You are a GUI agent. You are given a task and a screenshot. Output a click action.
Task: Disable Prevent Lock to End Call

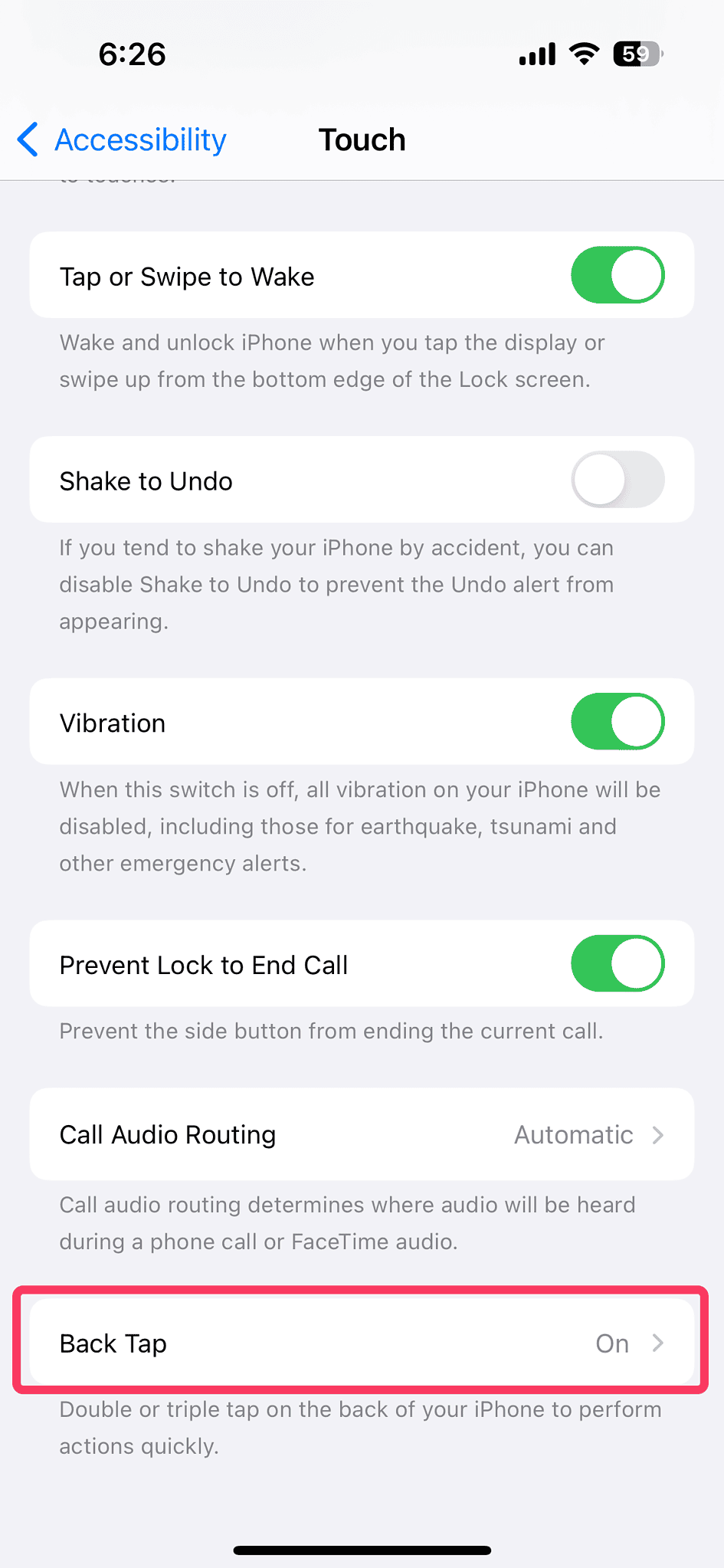tap(618, 963)
